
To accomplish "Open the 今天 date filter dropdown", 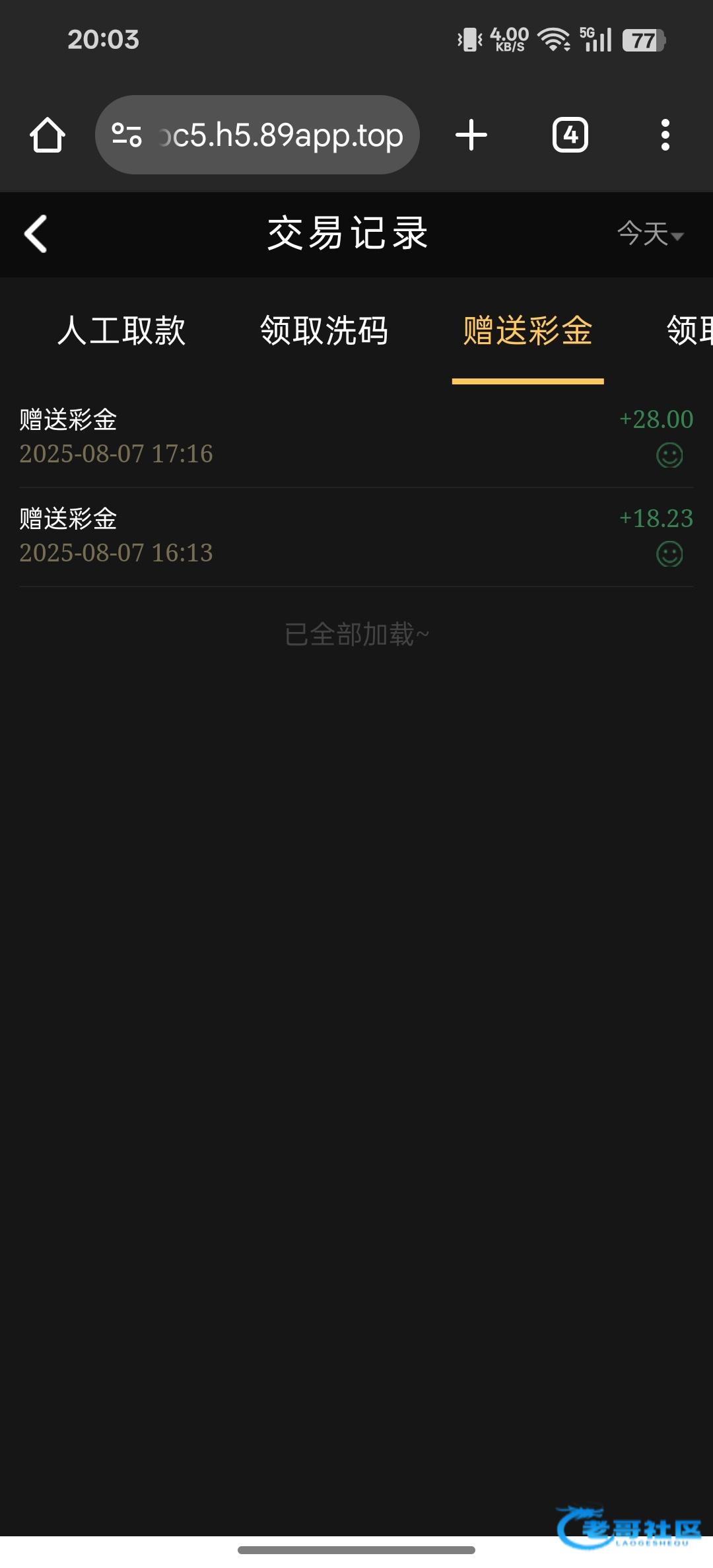I will coord(650,234).
